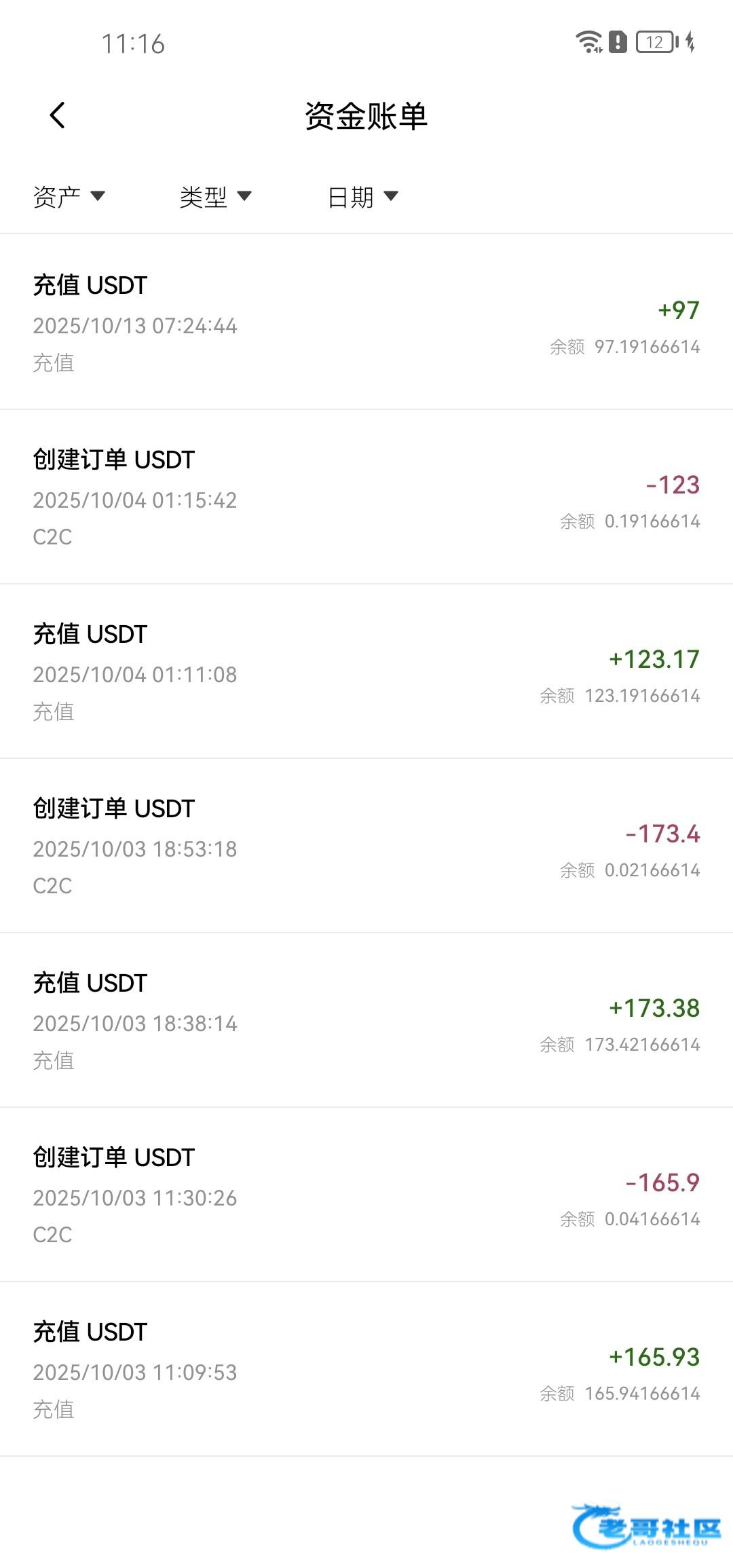Open the +123.17 充值 USDT record
The height and width of the screenshot is (1568, 733).
(x=366, y=671)
